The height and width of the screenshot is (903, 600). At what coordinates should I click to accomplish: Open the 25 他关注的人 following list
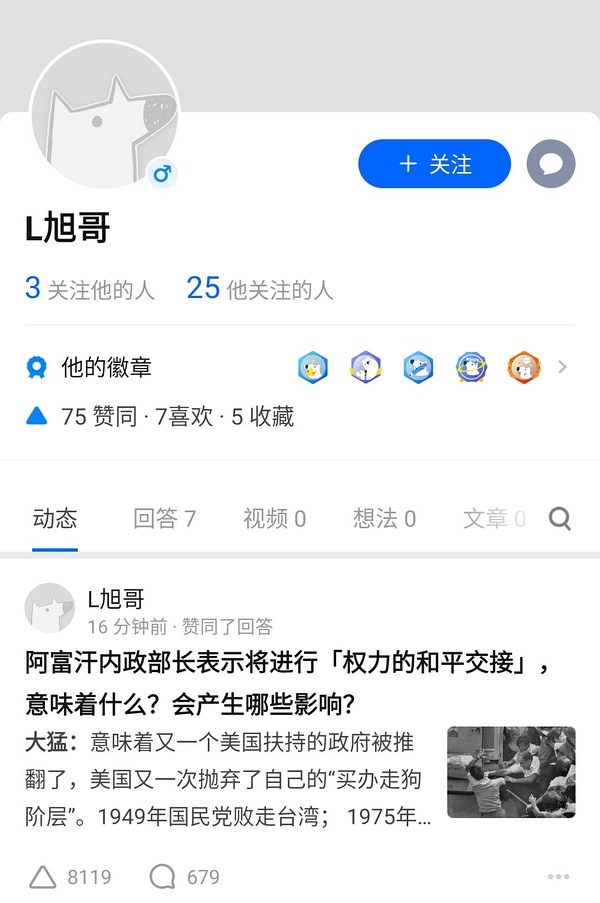(260, 290)
